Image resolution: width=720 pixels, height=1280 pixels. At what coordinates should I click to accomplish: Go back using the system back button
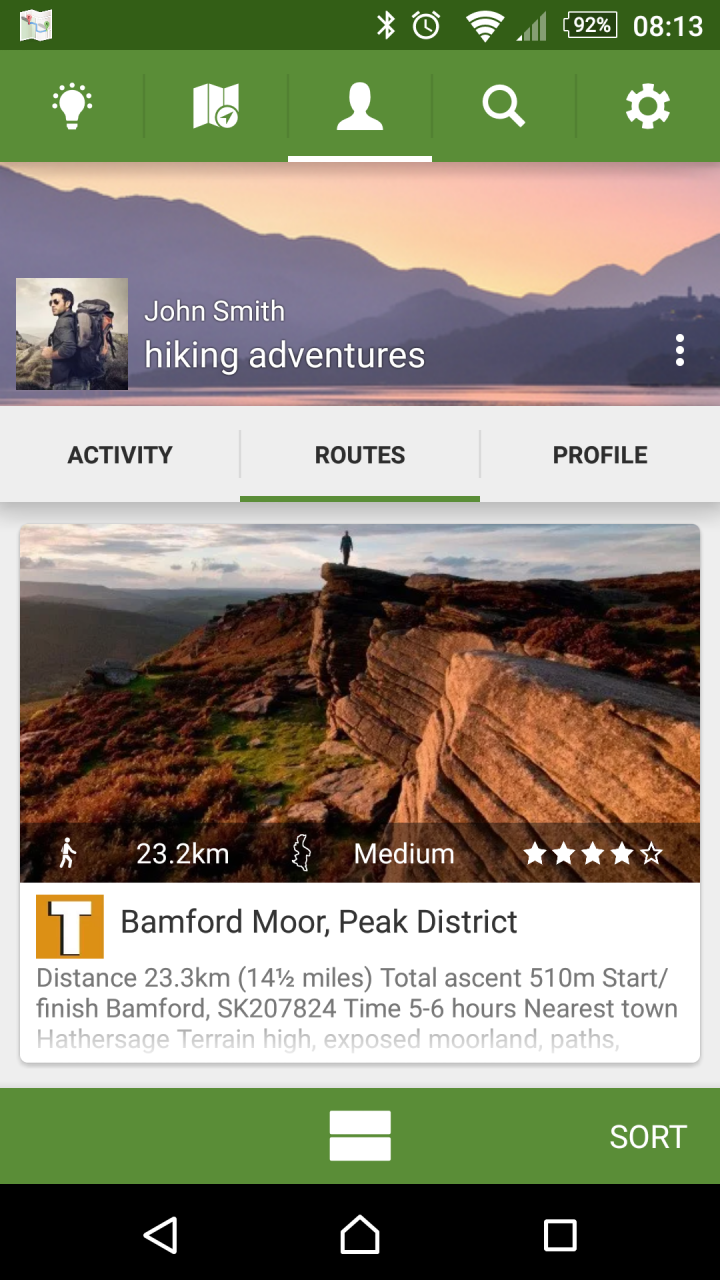(x=160, y=1235)
